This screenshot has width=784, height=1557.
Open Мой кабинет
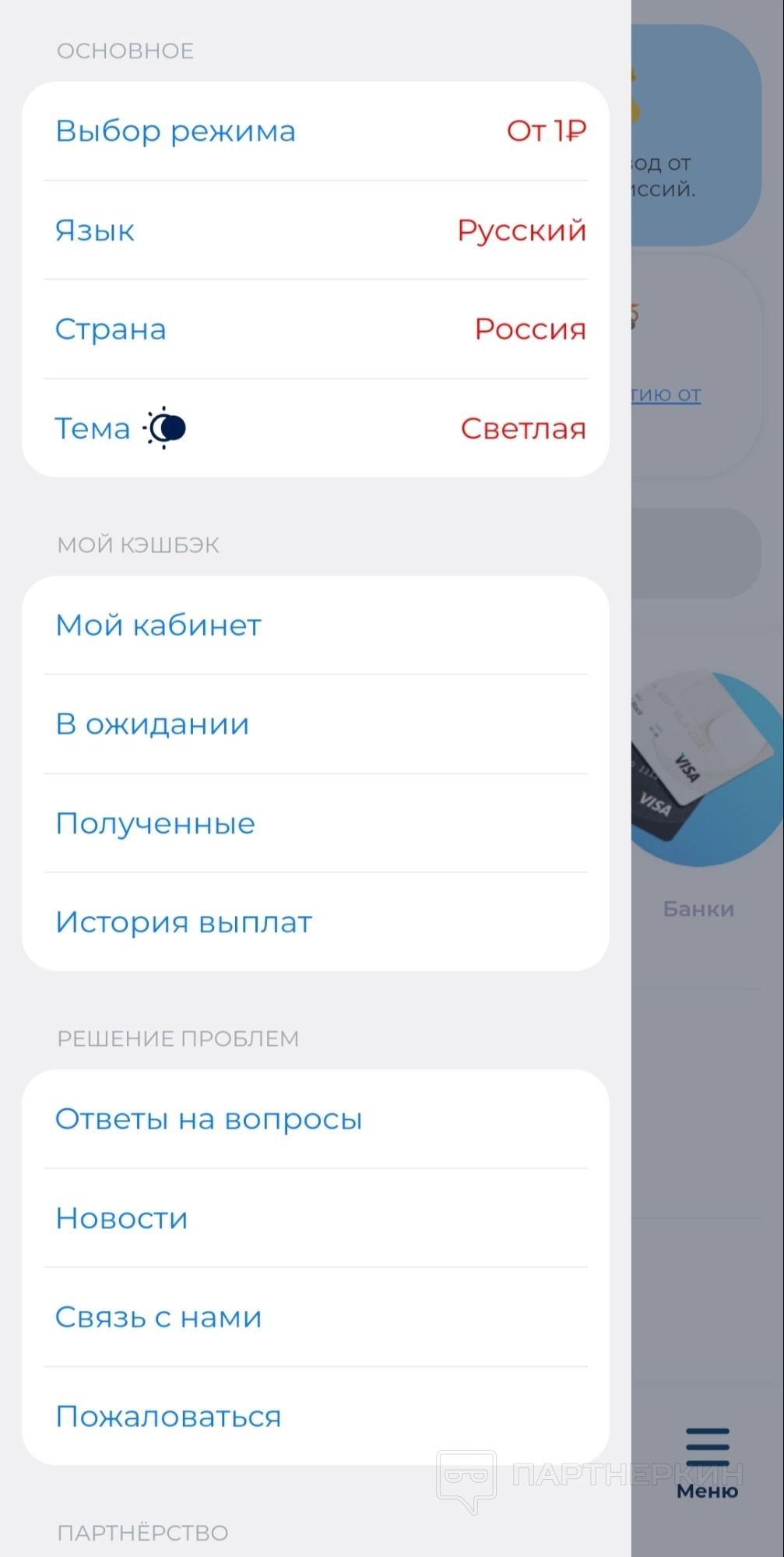(x=315, y=625)
